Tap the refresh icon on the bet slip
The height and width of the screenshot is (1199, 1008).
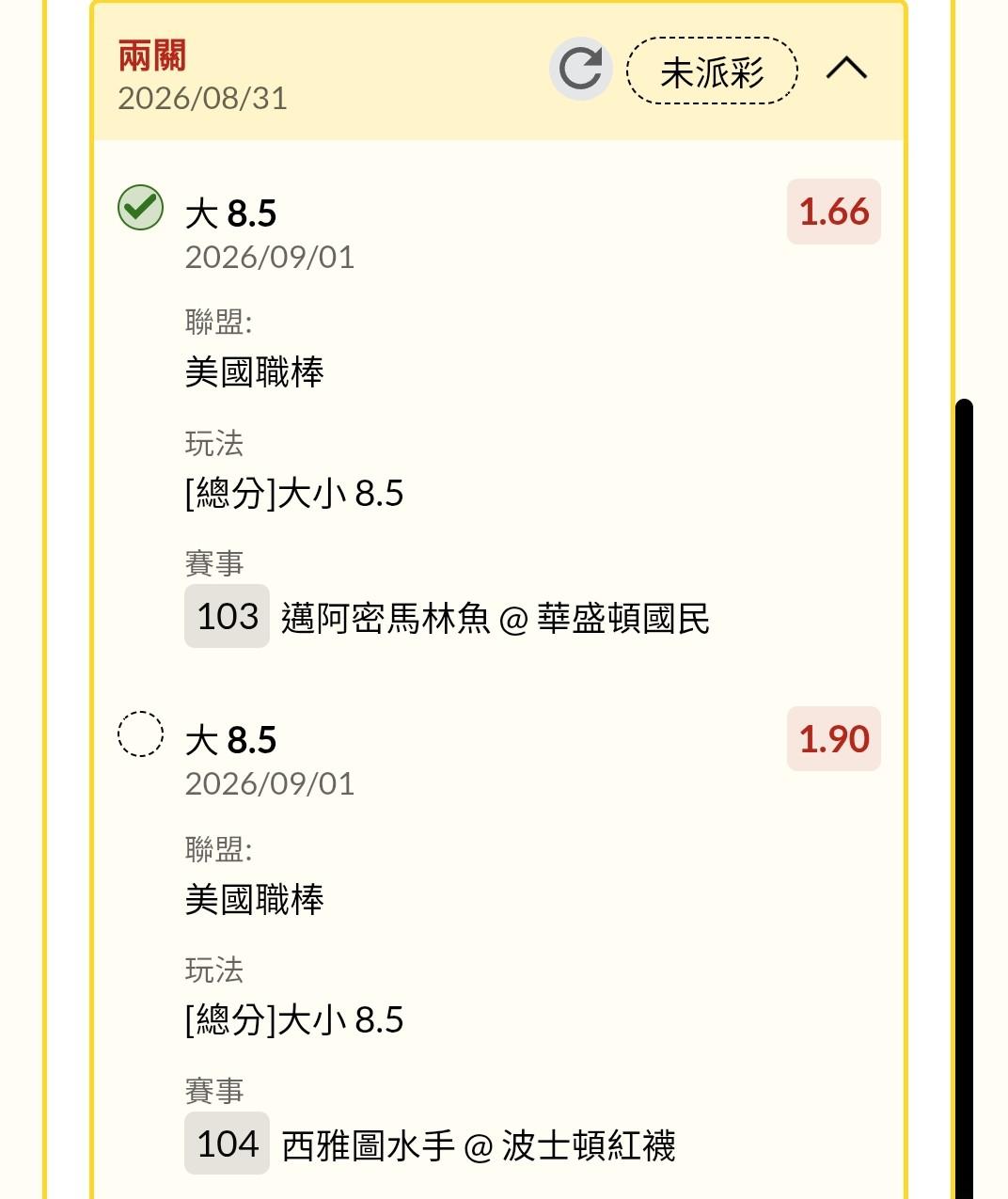pyautogui.click(x=581, y=70)
